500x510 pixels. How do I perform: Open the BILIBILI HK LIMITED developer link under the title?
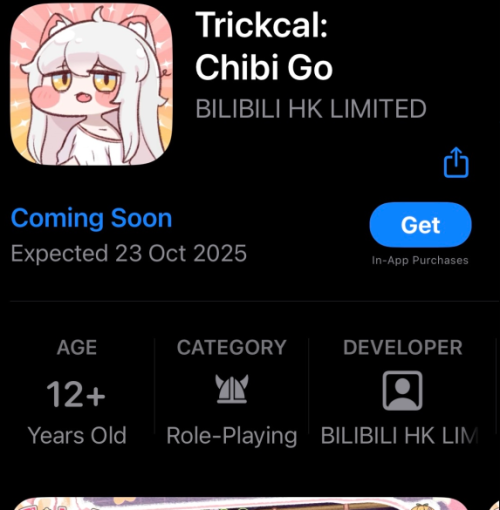point(311,109)
